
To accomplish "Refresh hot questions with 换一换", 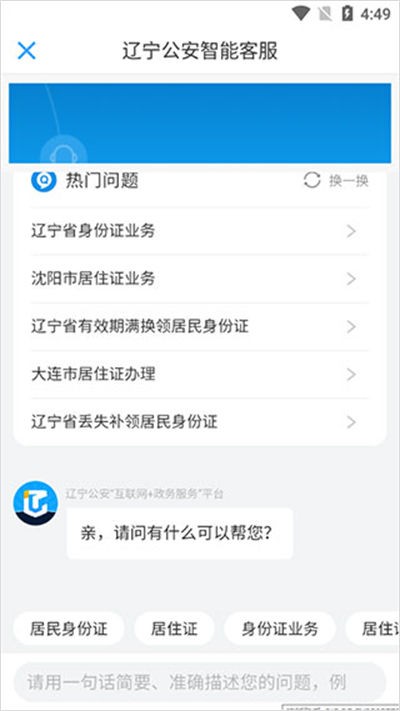I will click(336, 181).
